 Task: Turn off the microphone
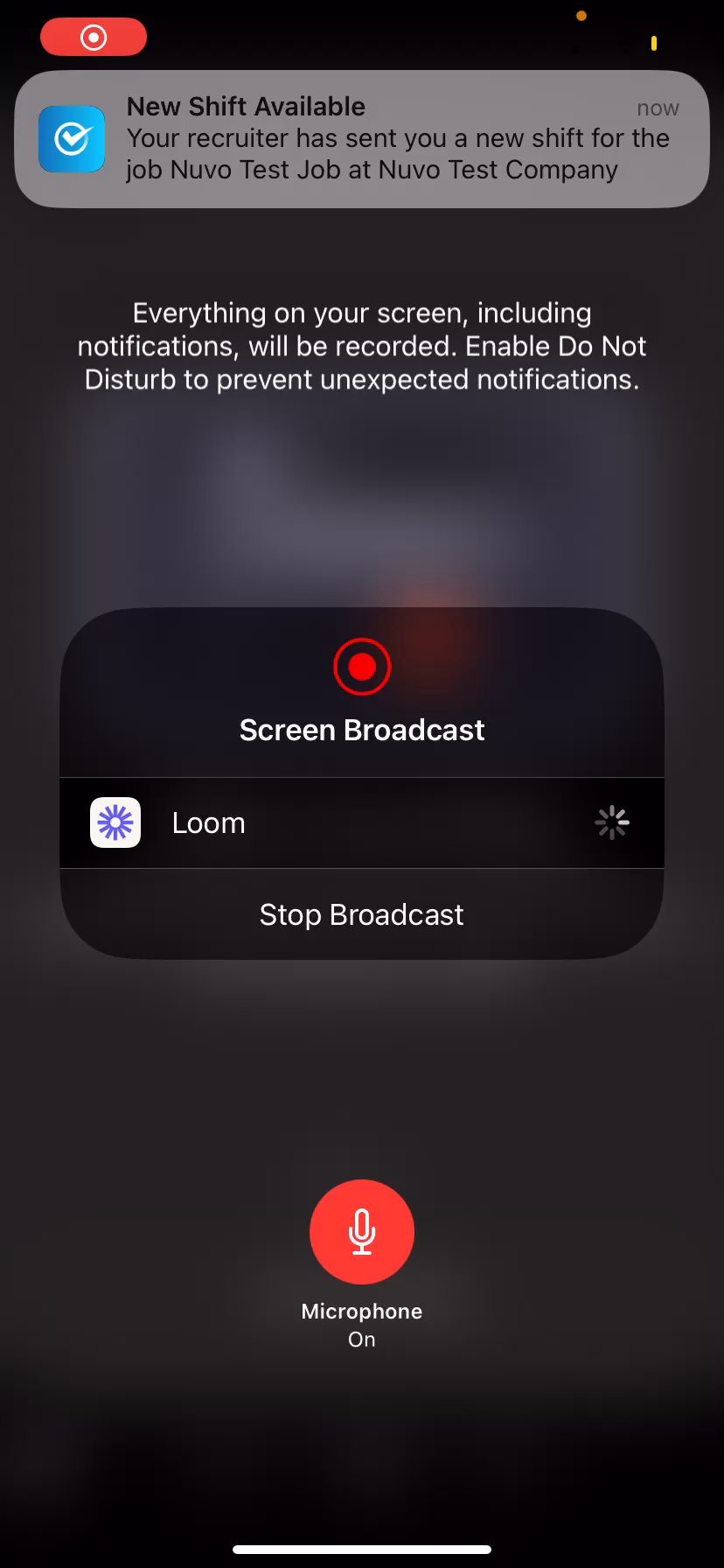[x=361, y=1231]
